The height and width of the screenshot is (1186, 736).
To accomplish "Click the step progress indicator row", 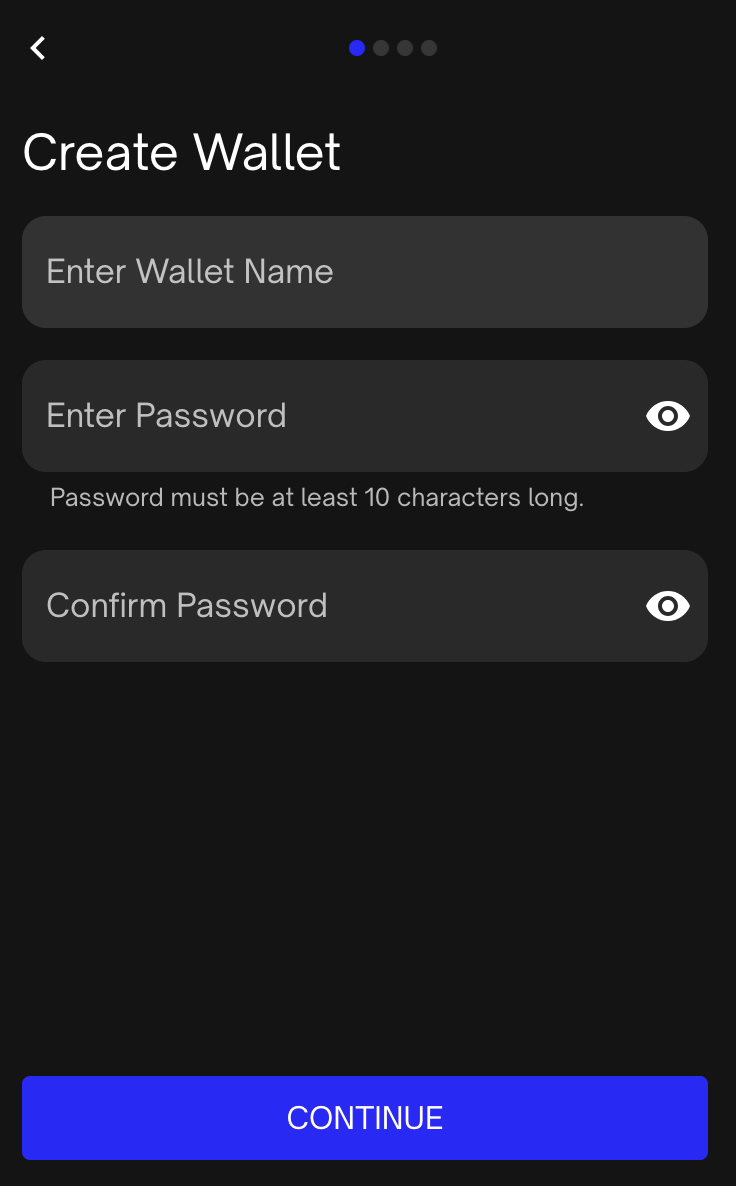I will coord(393,47).
